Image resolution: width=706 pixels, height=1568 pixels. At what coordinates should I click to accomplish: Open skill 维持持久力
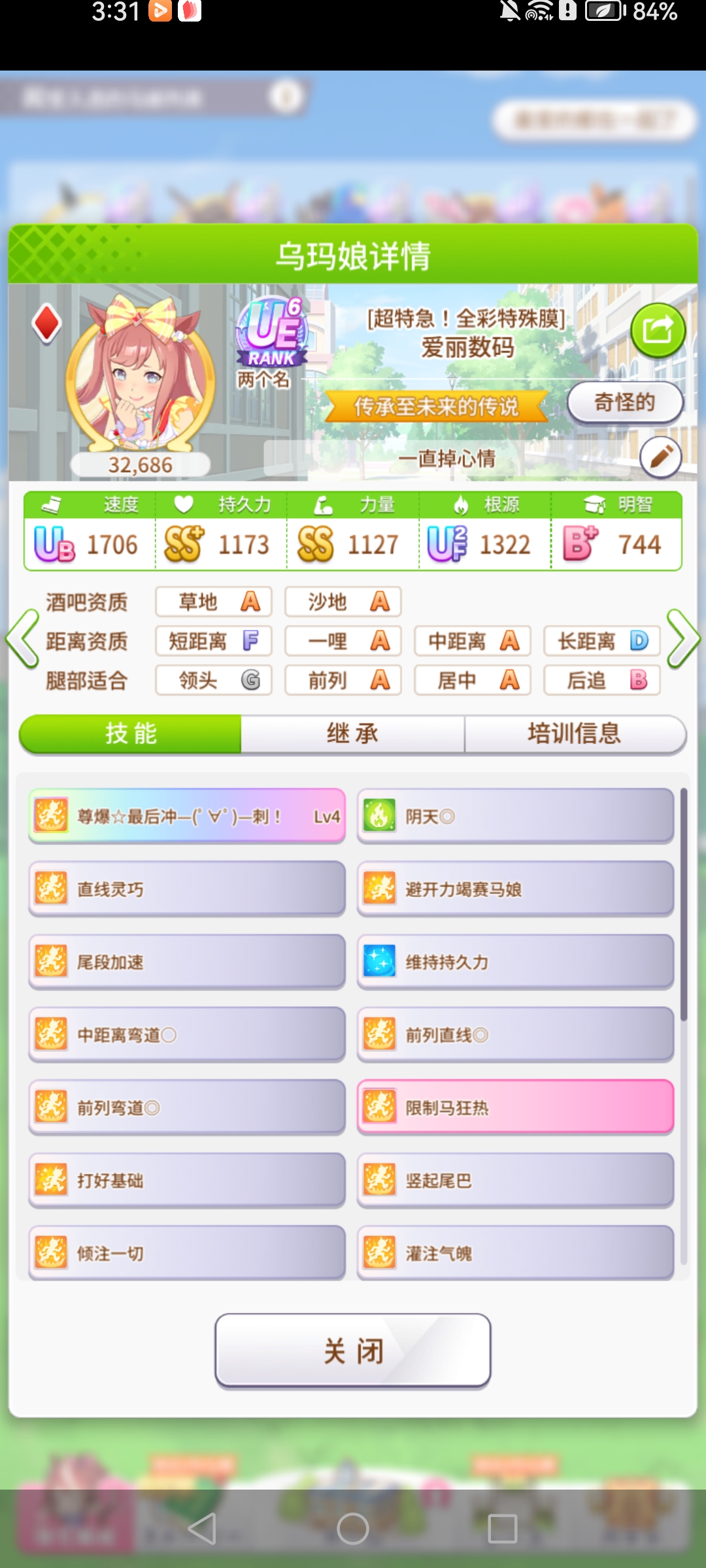click(x=515, y=962)
